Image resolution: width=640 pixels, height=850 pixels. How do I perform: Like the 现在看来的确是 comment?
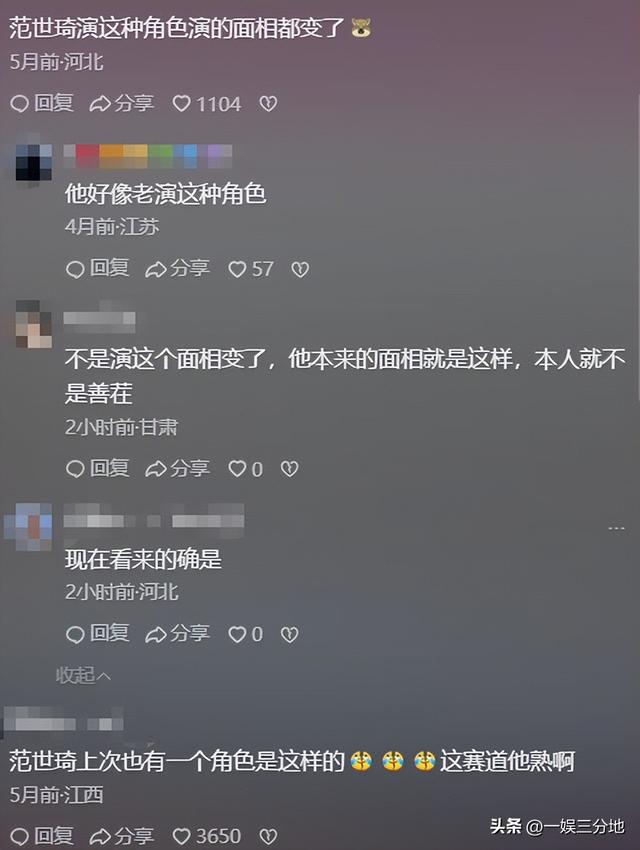245,634
